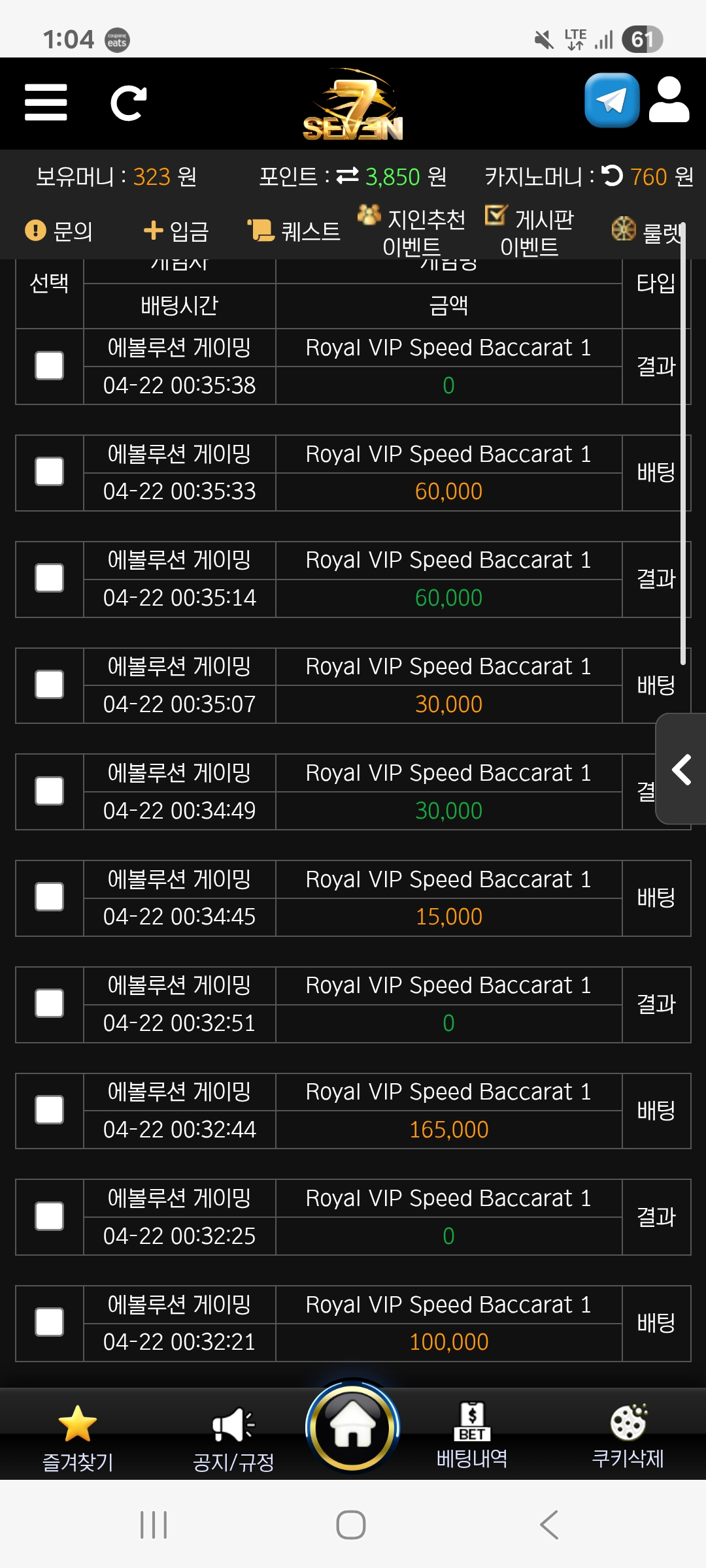Convert points using the swap icon
Viewport: 706px width, 1568px height.
(347, 176)
